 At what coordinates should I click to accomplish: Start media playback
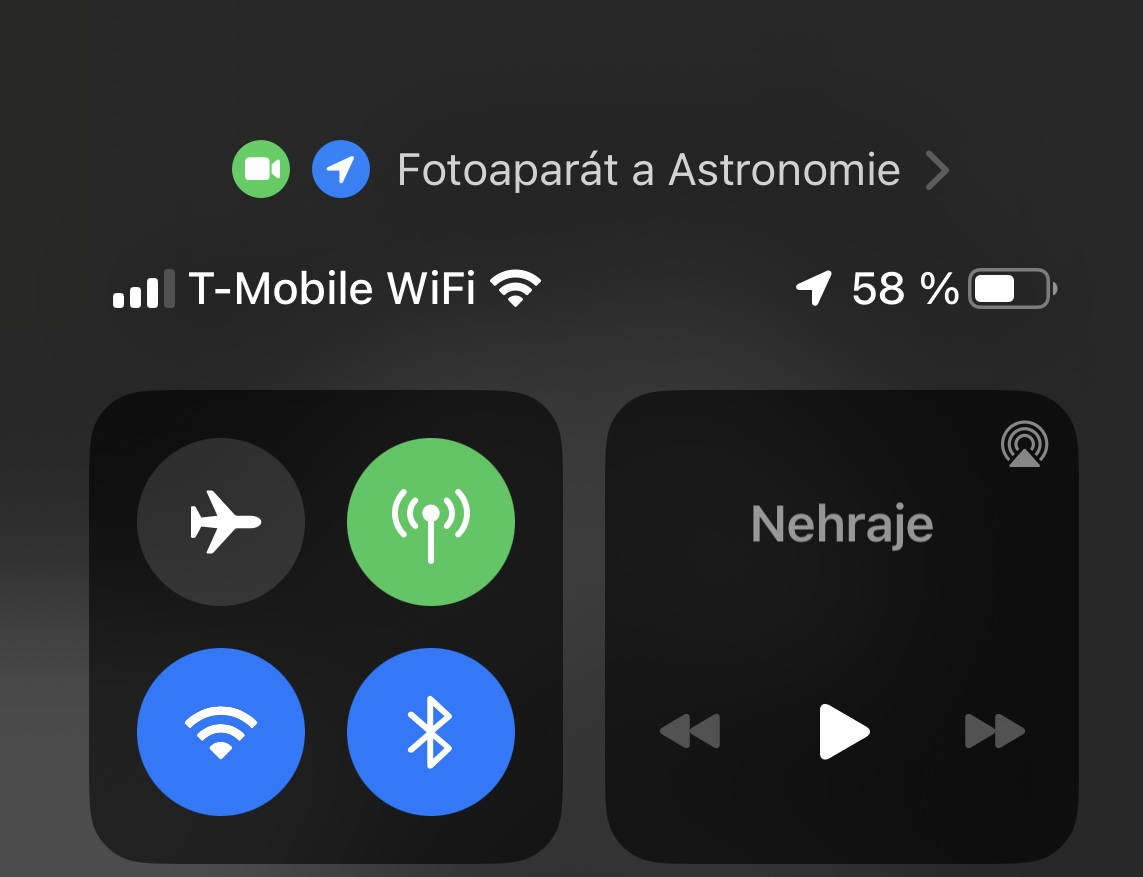coord(843,732)
